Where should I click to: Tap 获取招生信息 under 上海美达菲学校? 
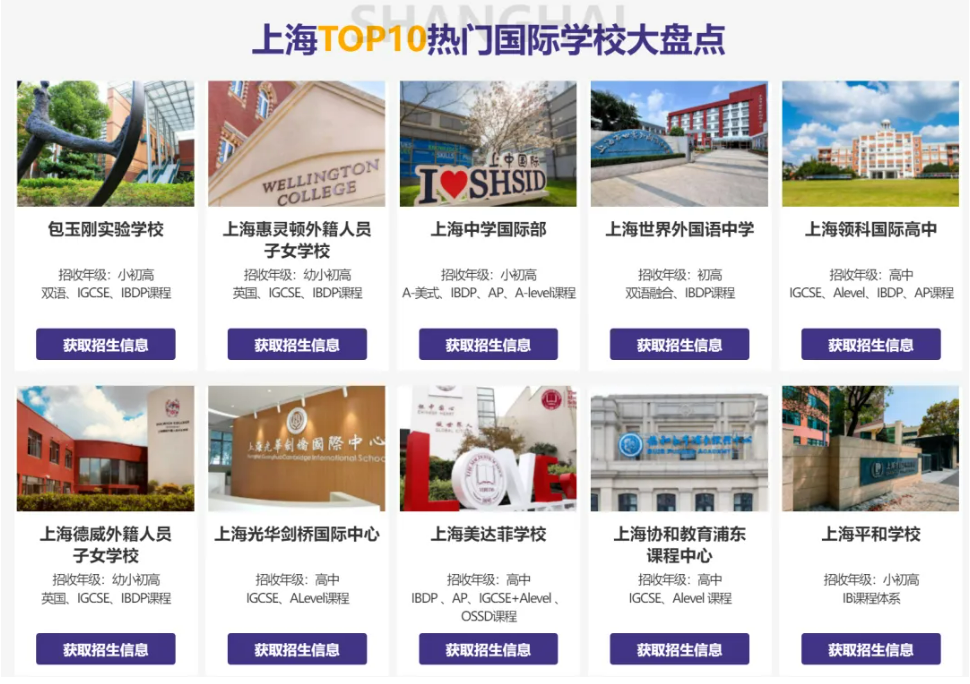point(488,650)
